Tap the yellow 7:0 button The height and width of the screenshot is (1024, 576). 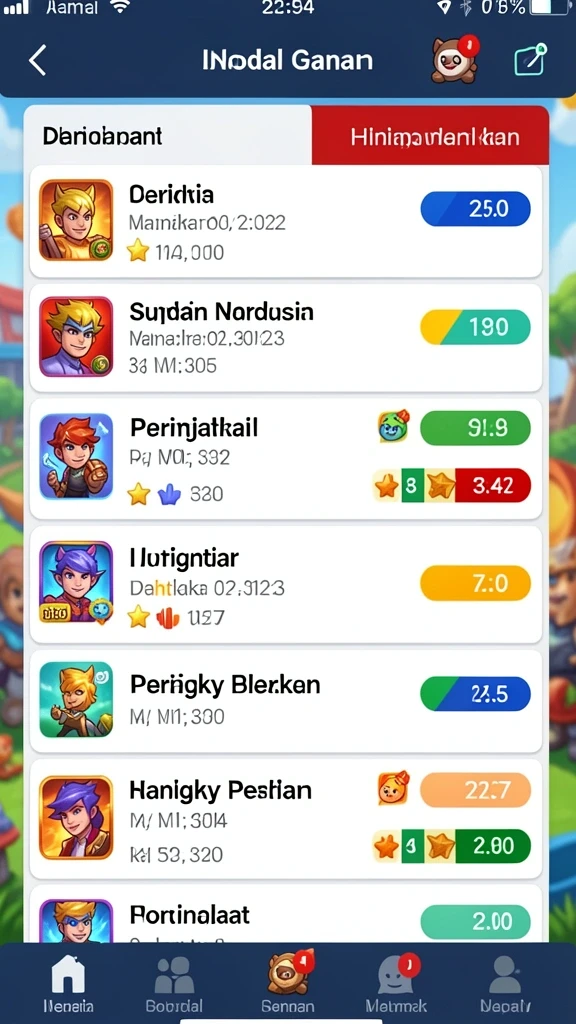[475, 583]
